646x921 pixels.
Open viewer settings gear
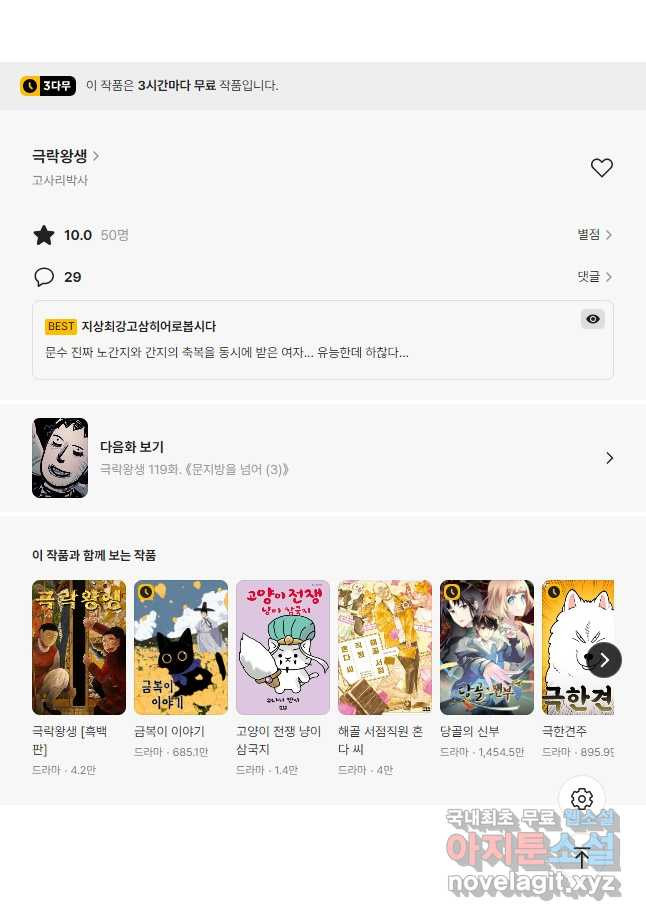tap(582, 799)
